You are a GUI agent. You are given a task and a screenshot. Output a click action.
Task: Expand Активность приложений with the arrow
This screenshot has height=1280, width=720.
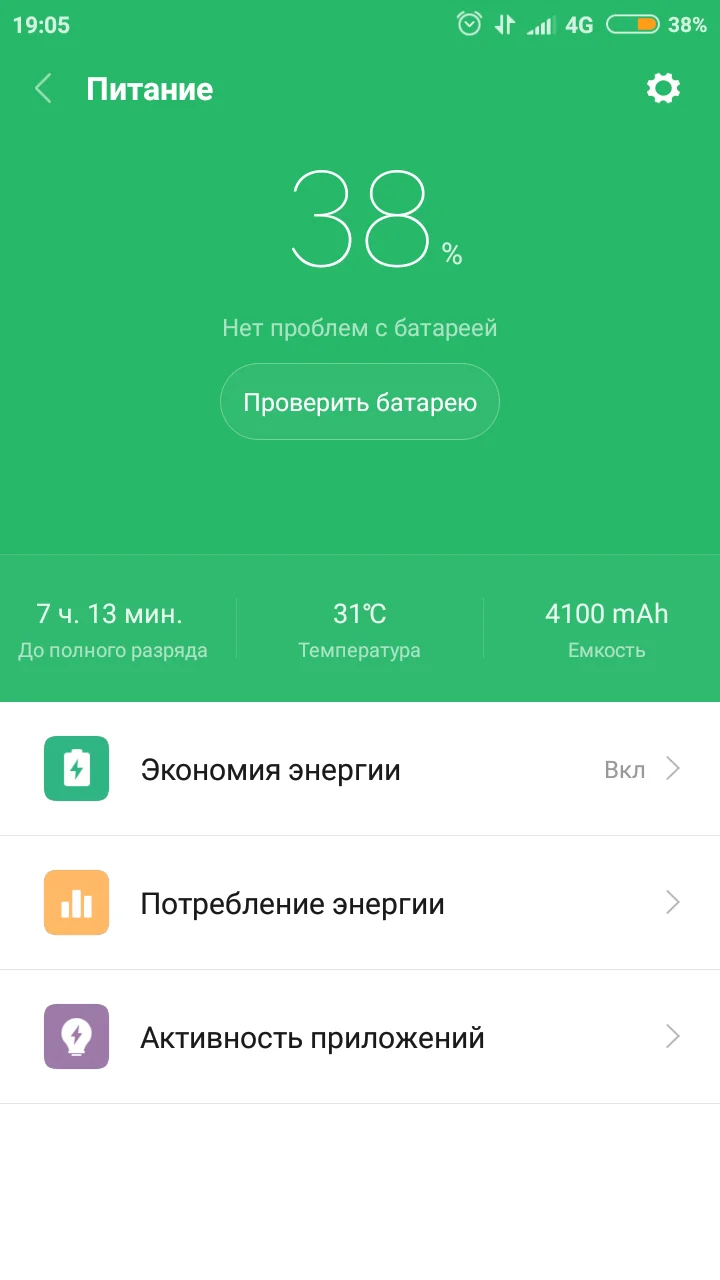[x=673, y=1037]
